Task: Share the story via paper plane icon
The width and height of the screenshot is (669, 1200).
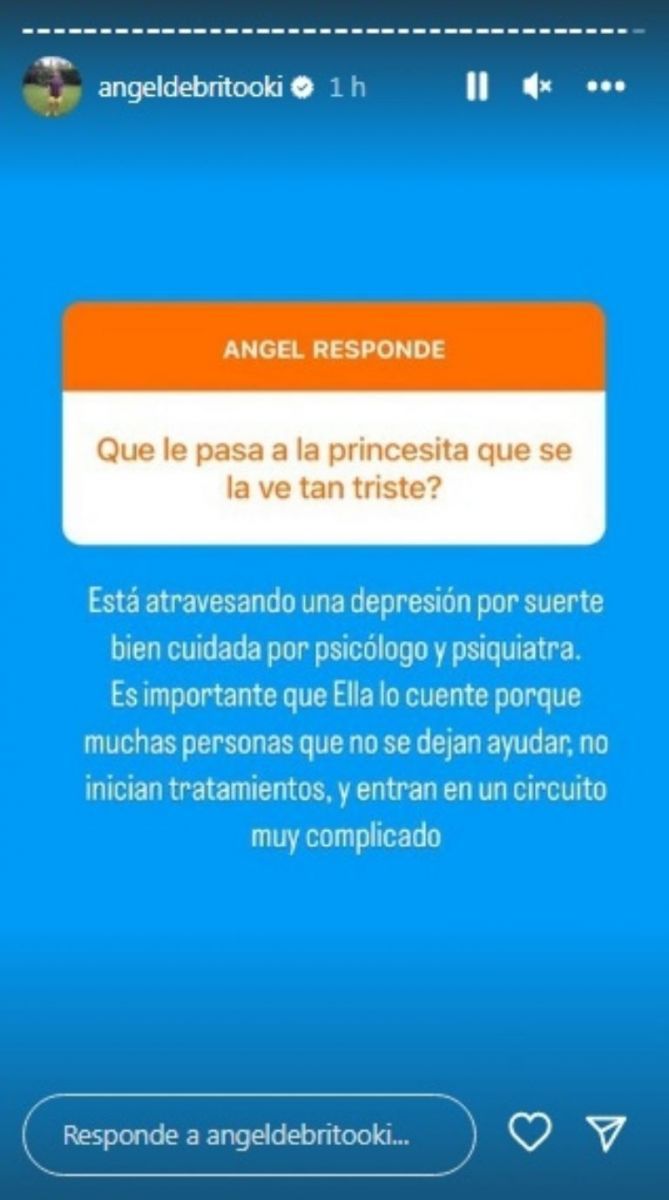Action: (606, 1133)
